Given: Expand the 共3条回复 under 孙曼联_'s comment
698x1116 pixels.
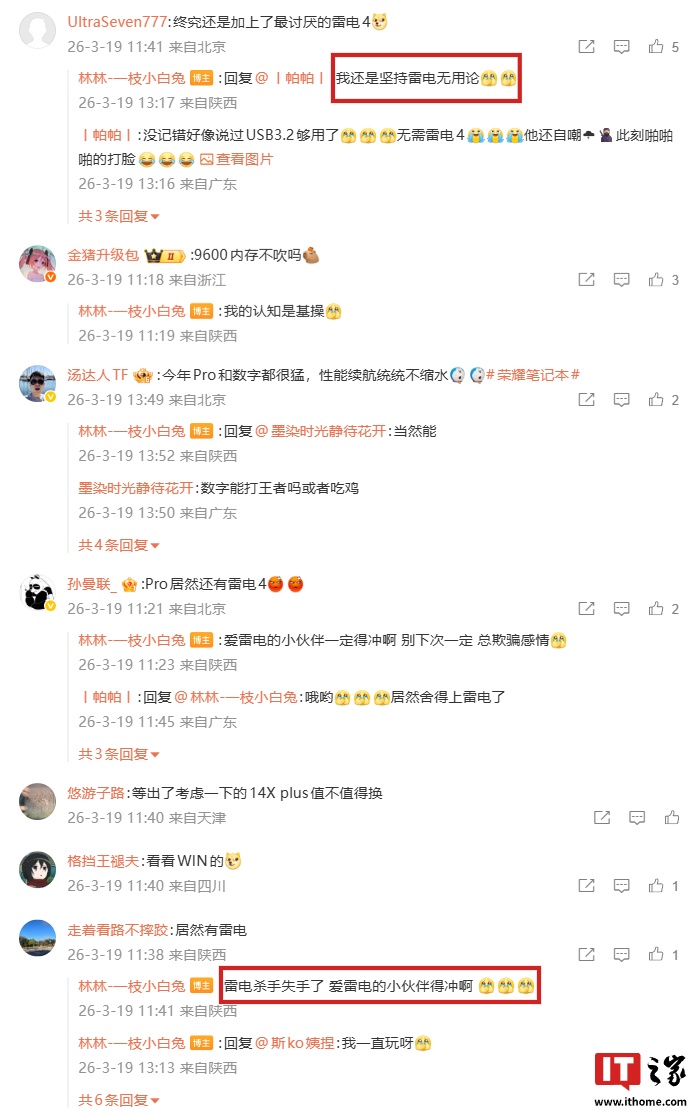Looking at the screenshot, I should (119, 754).
